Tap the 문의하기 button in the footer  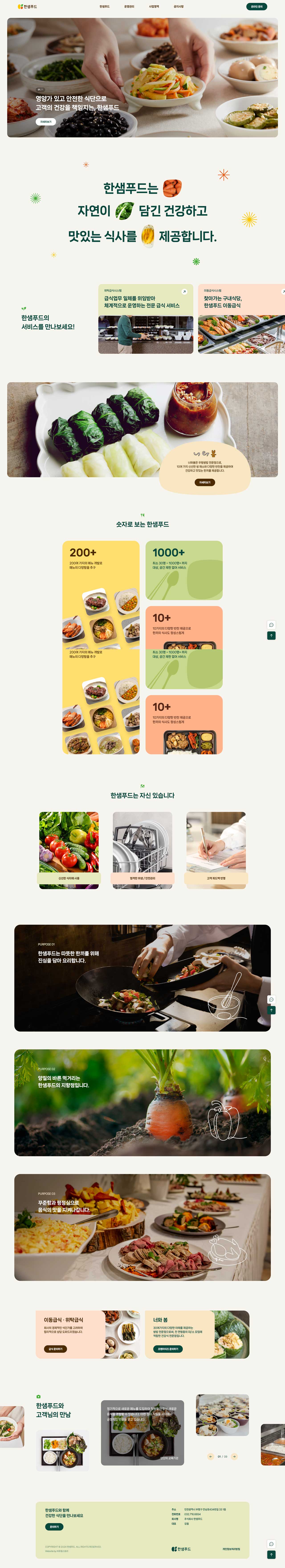click(x=54, y=1527)
